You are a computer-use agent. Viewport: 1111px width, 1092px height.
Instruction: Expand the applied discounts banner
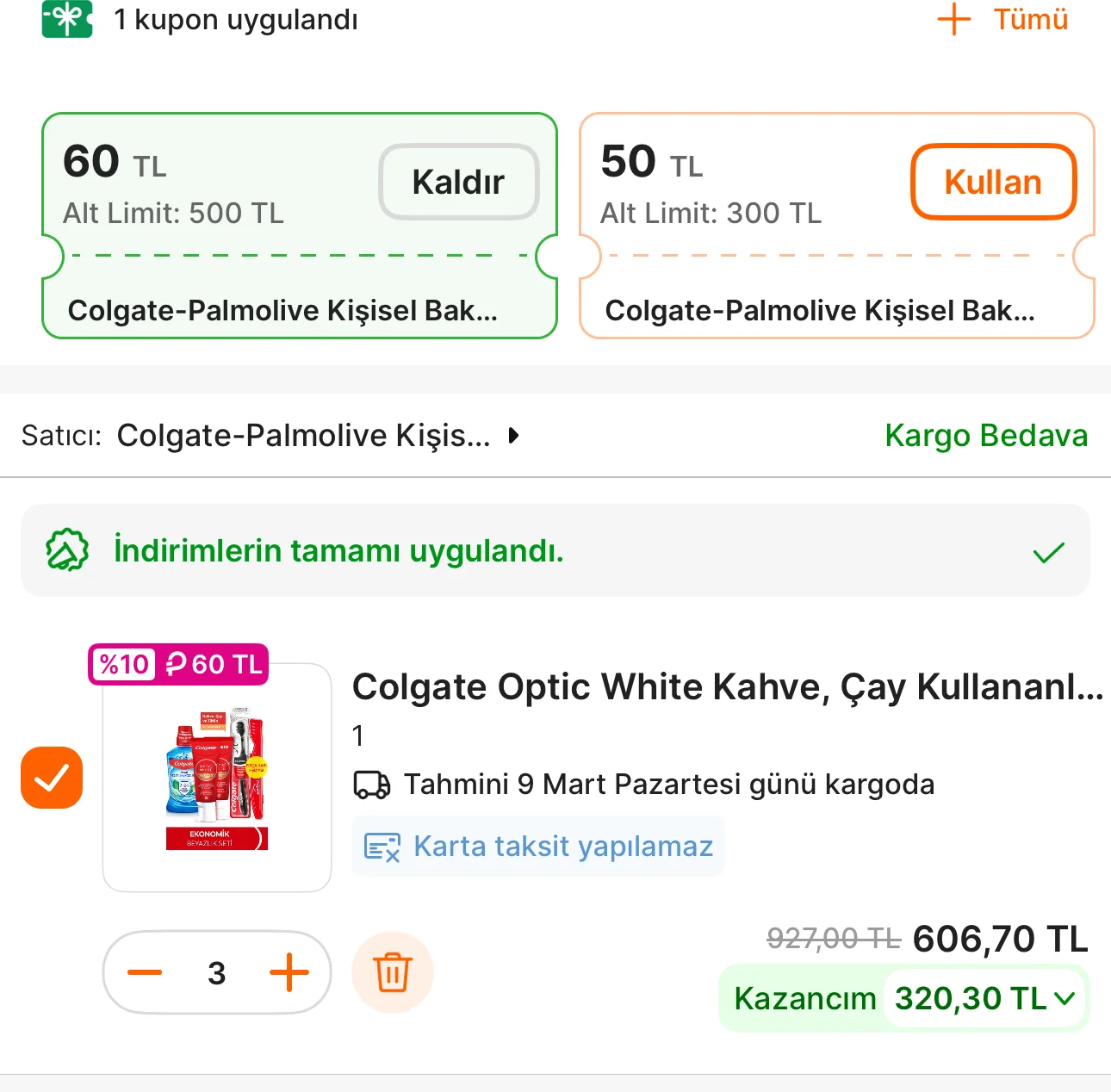(1048, 551)
